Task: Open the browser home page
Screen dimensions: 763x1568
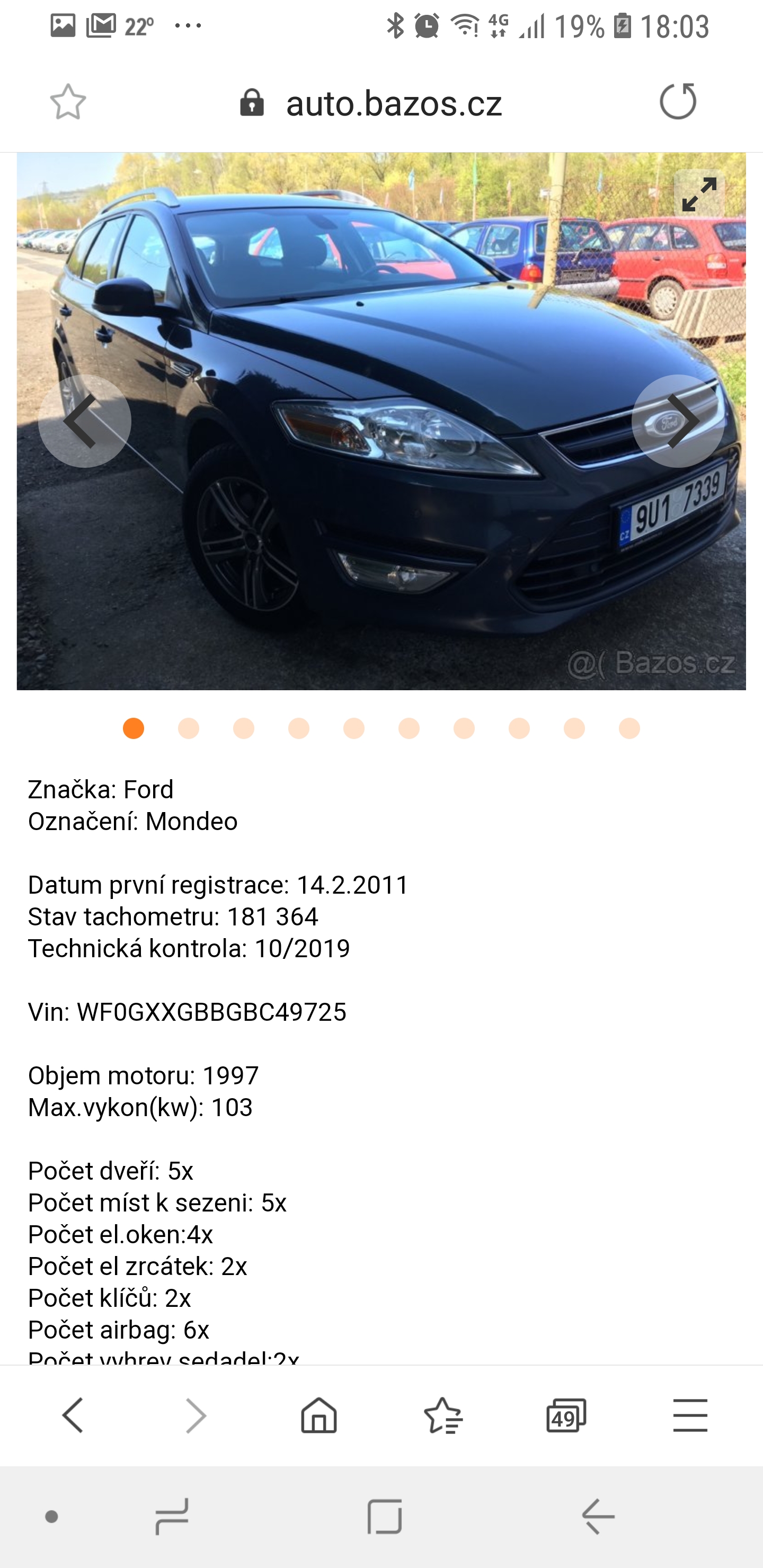Action: (319, 1415)
